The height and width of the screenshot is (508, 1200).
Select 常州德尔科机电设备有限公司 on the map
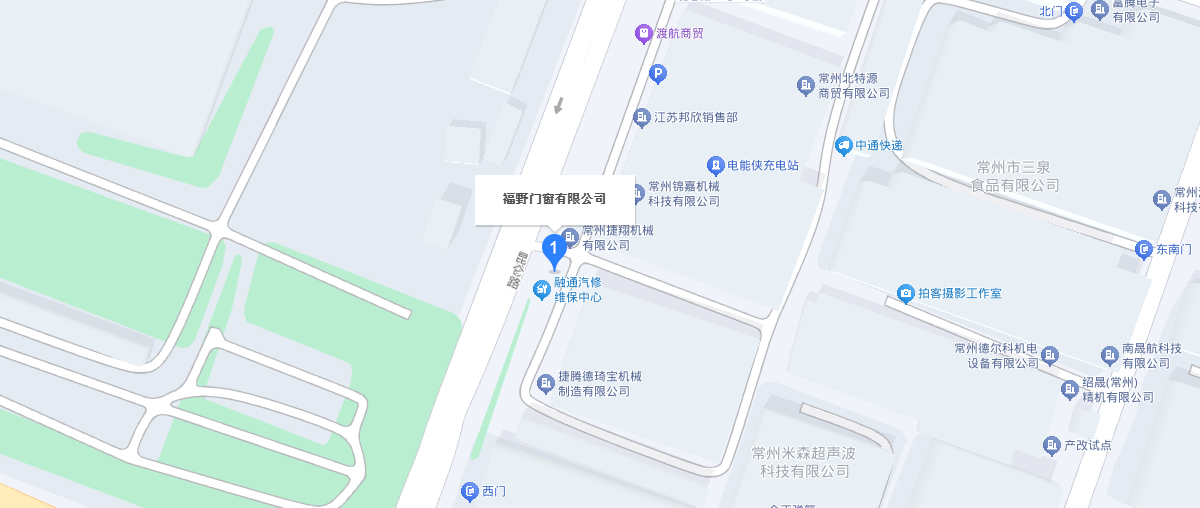tap(1050, 355)
